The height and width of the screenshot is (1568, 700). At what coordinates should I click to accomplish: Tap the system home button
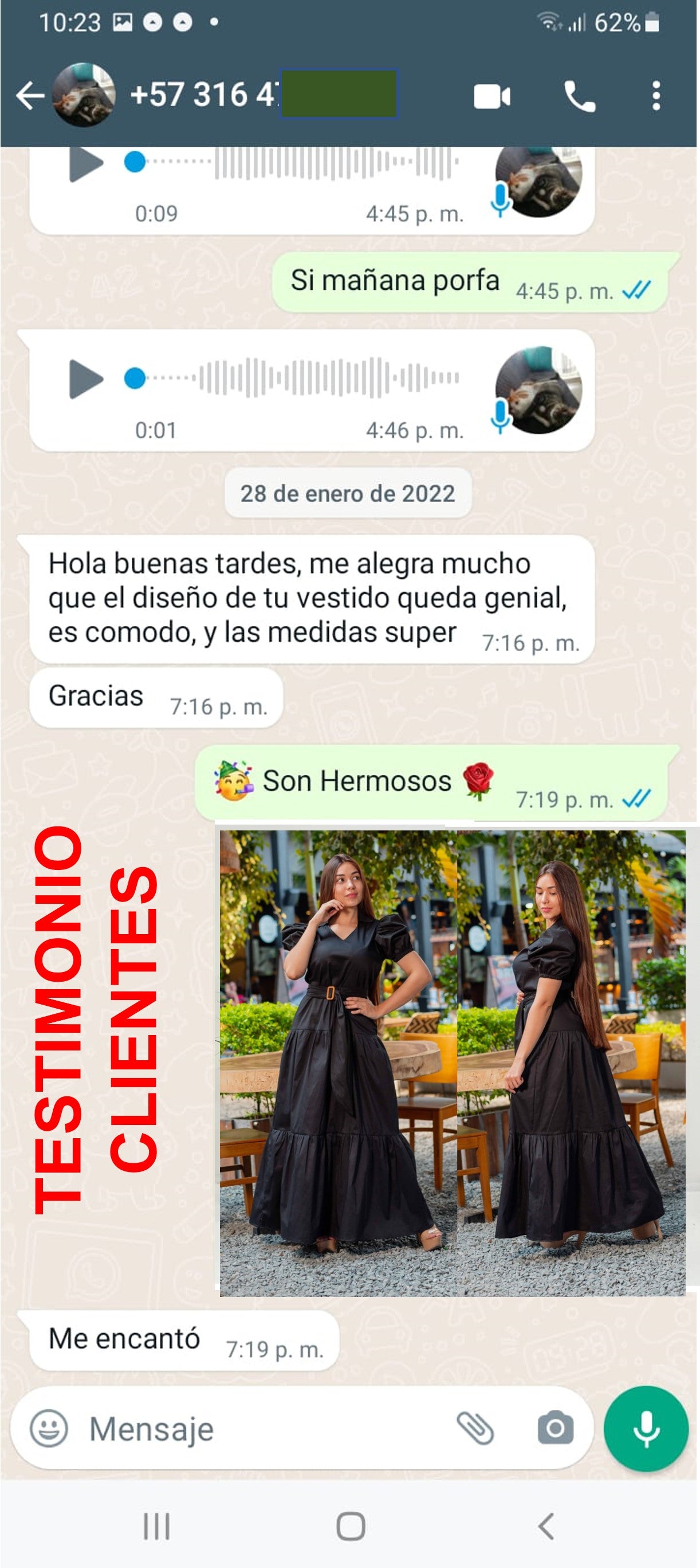pos(351,1526)
